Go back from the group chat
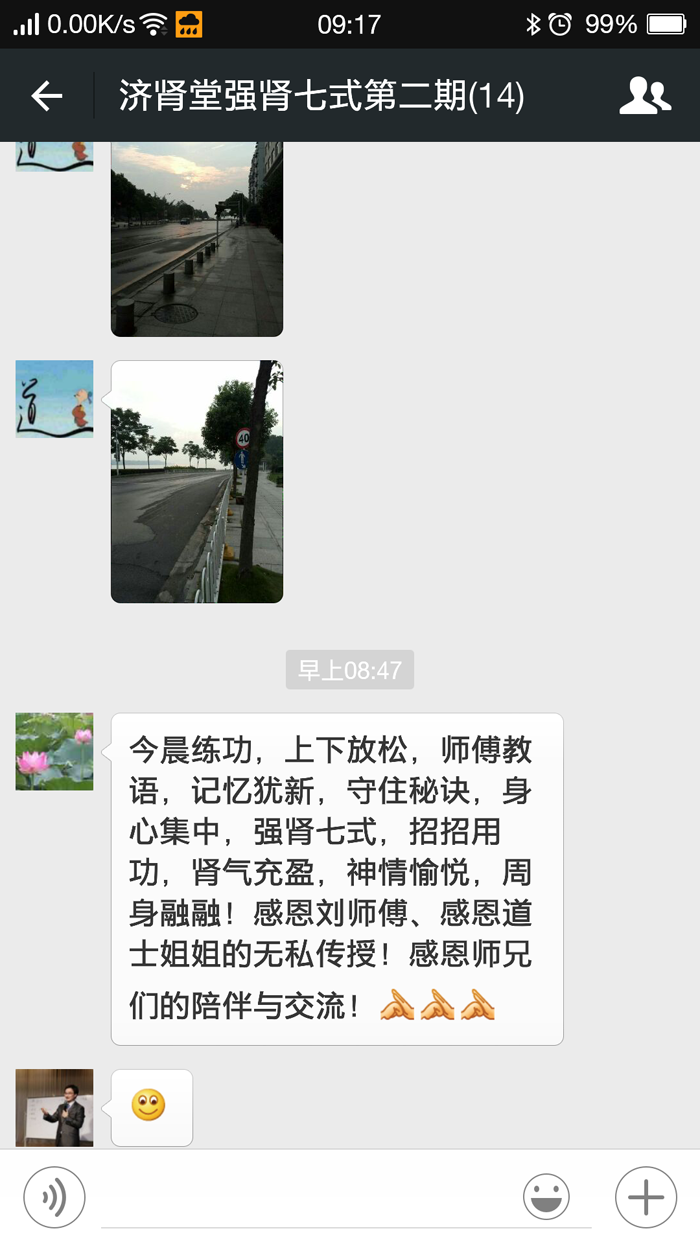Viewport: 700px width, 1244px height. pyautogui.click(x=46, y=96)
